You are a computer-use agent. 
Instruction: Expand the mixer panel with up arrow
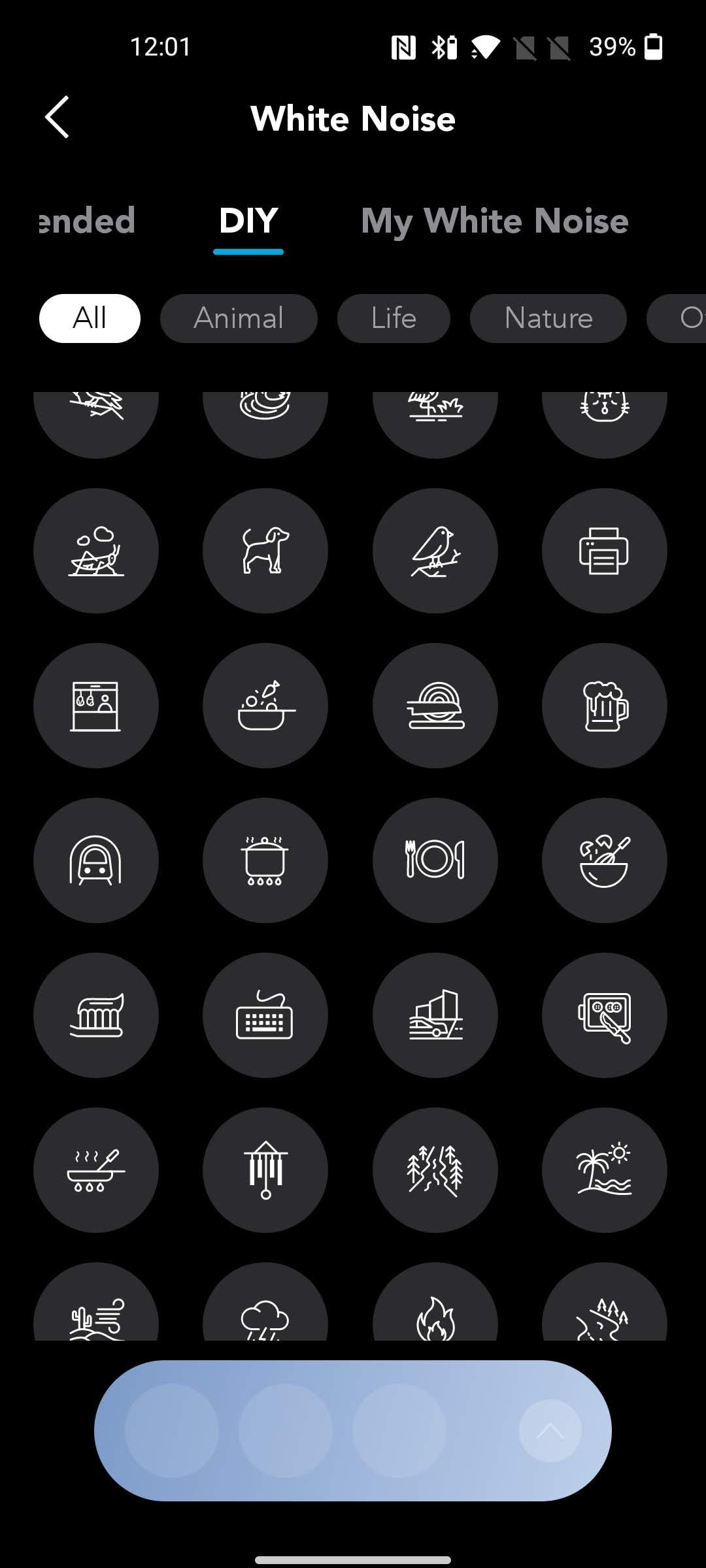[550, 1431]
